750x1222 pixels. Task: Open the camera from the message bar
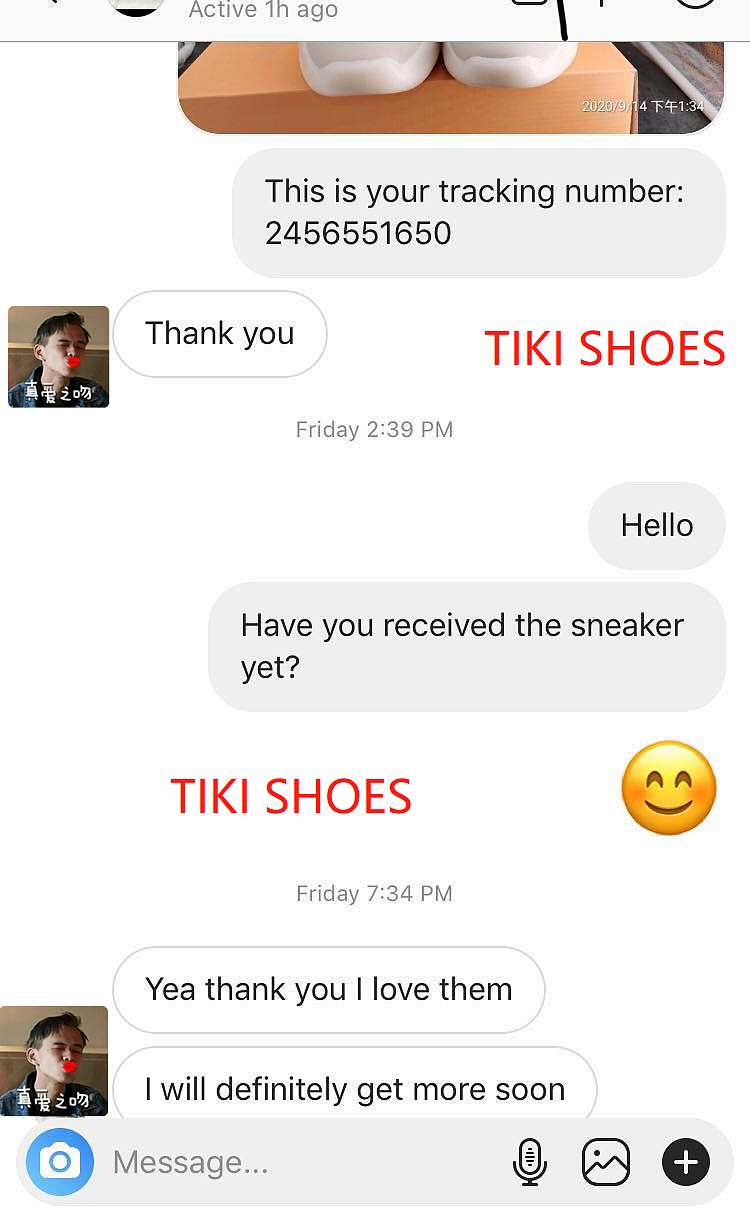tap(60, 1162)
